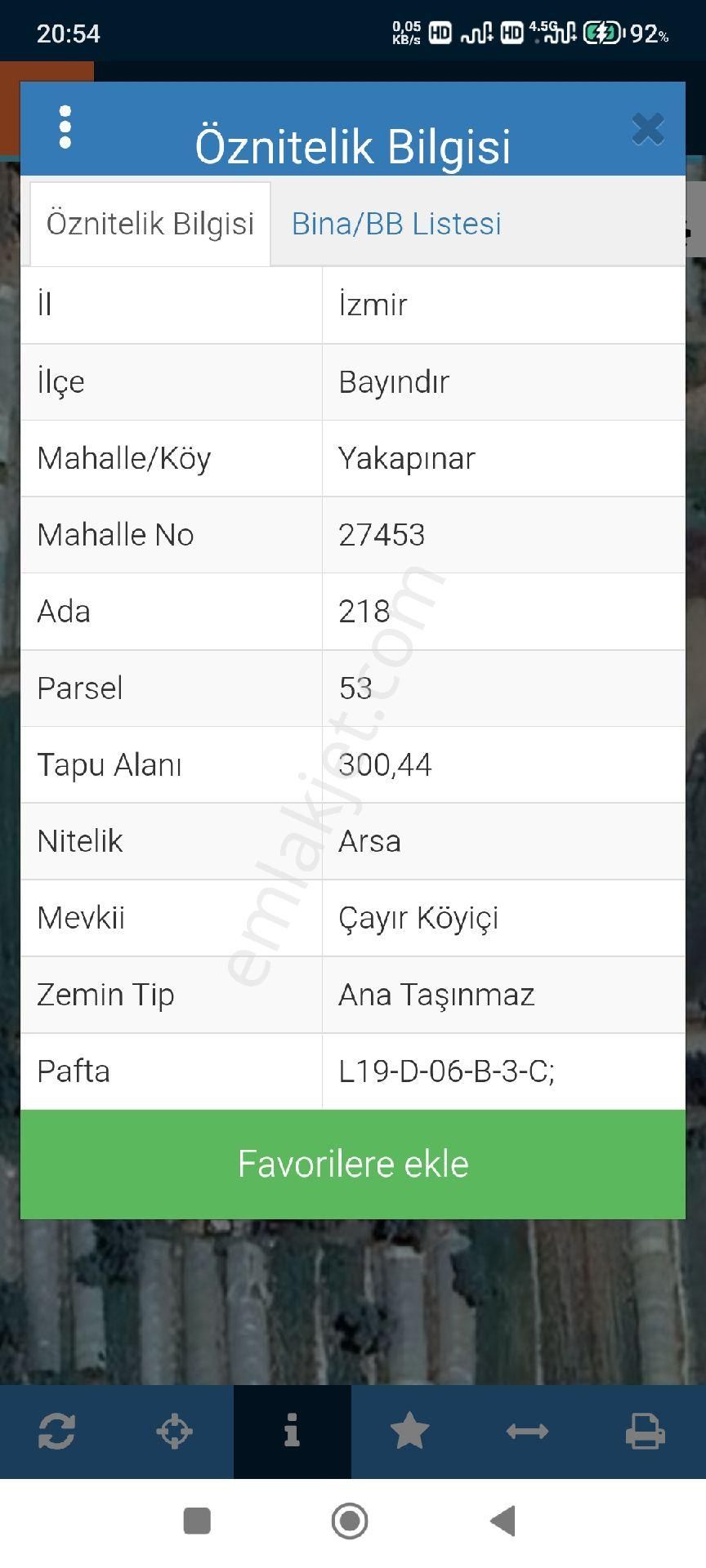This screenshot has height=1568, width=706.
Task: Select the Mahalle/Köy value Yakapınar
Action: (x=406, y=458)
